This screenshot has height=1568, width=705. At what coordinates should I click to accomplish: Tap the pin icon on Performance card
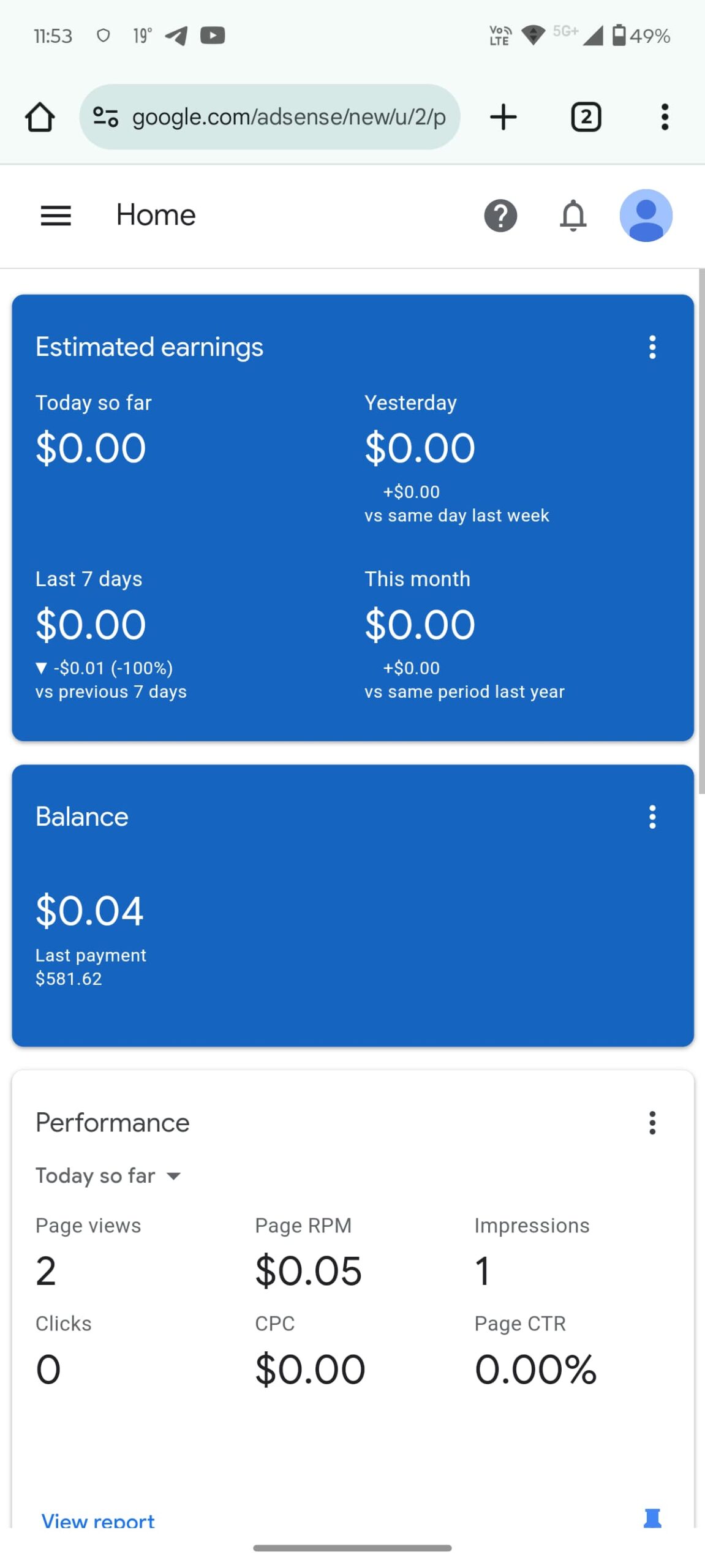(652, 1518)
